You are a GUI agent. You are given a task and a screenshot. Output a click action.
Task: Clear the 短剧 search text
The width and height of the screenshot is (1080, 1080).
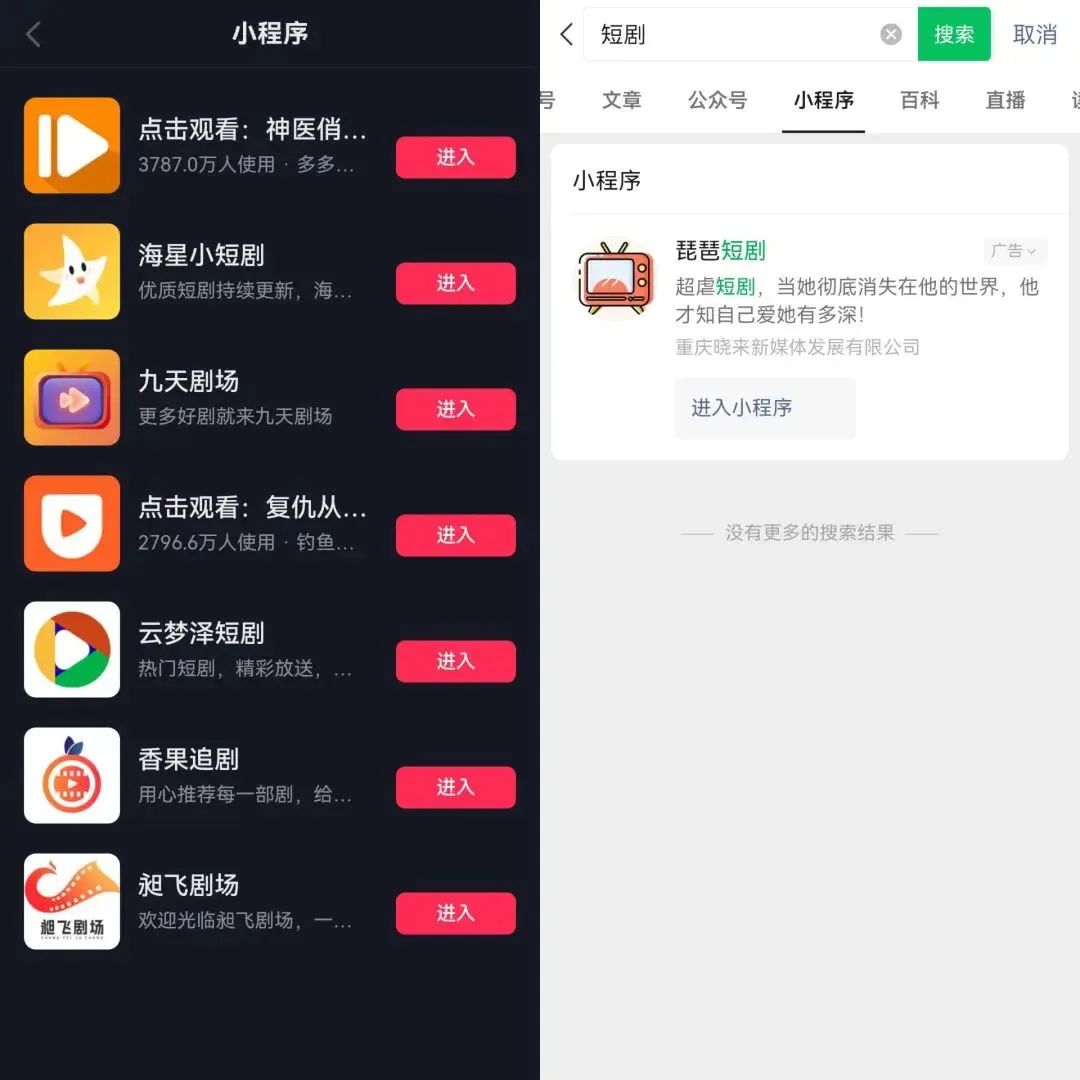point(891,35)
